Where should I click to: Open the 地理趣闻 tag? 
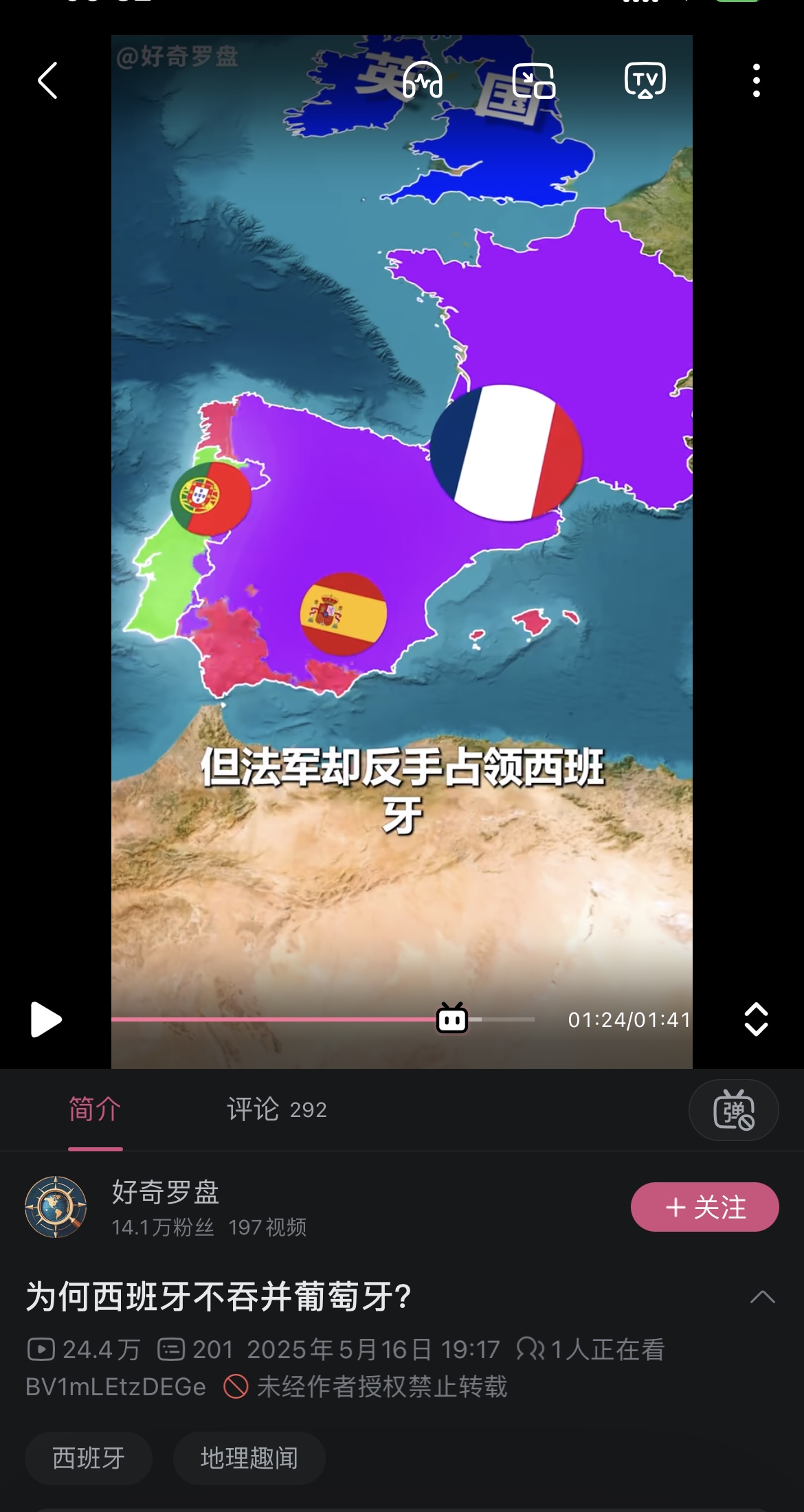(x=249, y=1458)
